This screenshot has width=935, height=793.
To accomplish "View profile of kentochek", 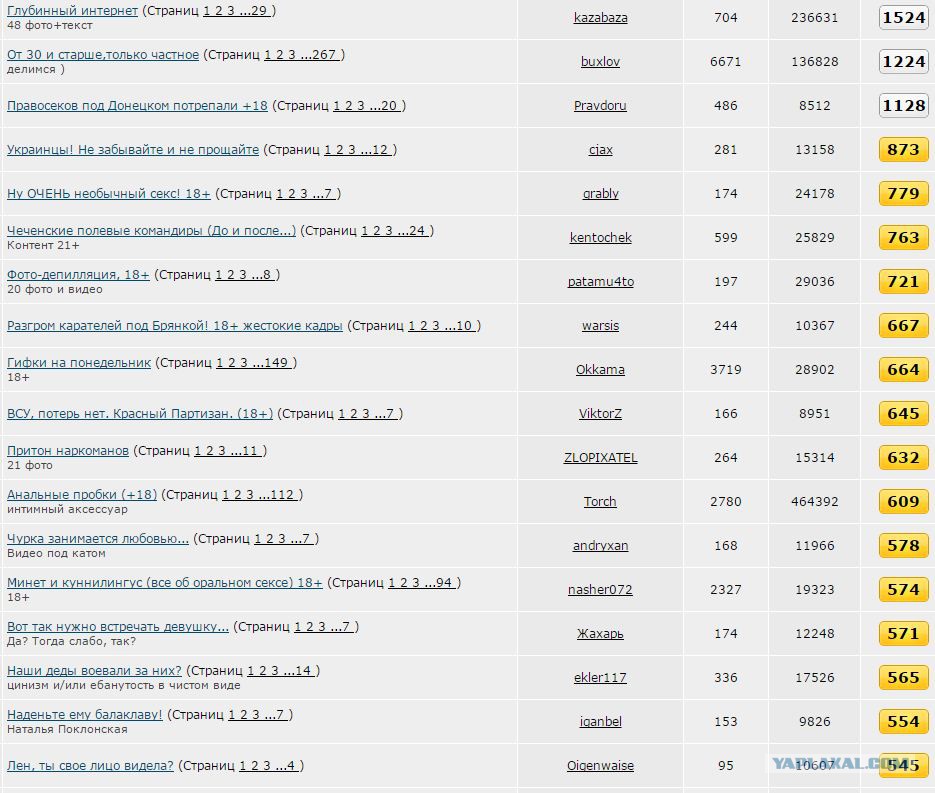I will tap(600, 237).
